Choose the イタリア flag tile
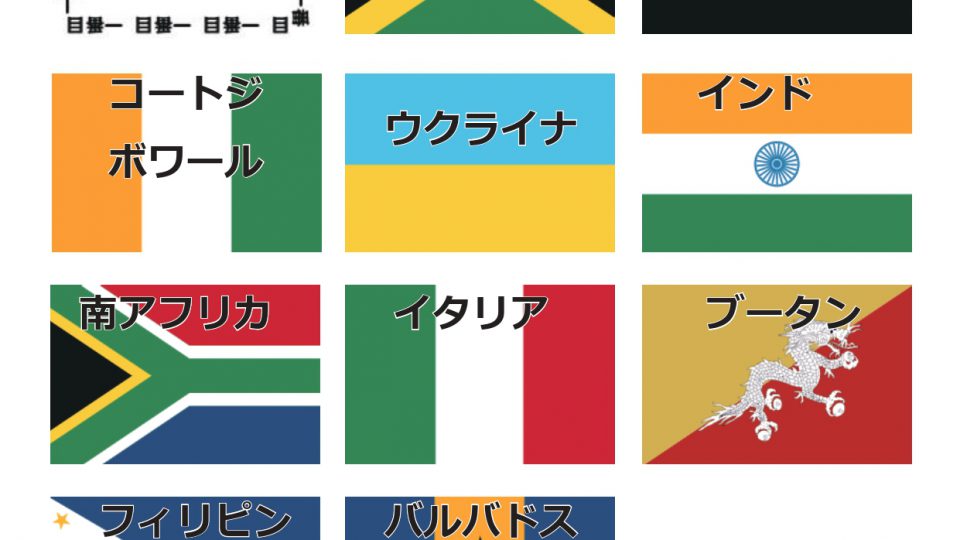960x540 pixels. click(x=480, y=374)
